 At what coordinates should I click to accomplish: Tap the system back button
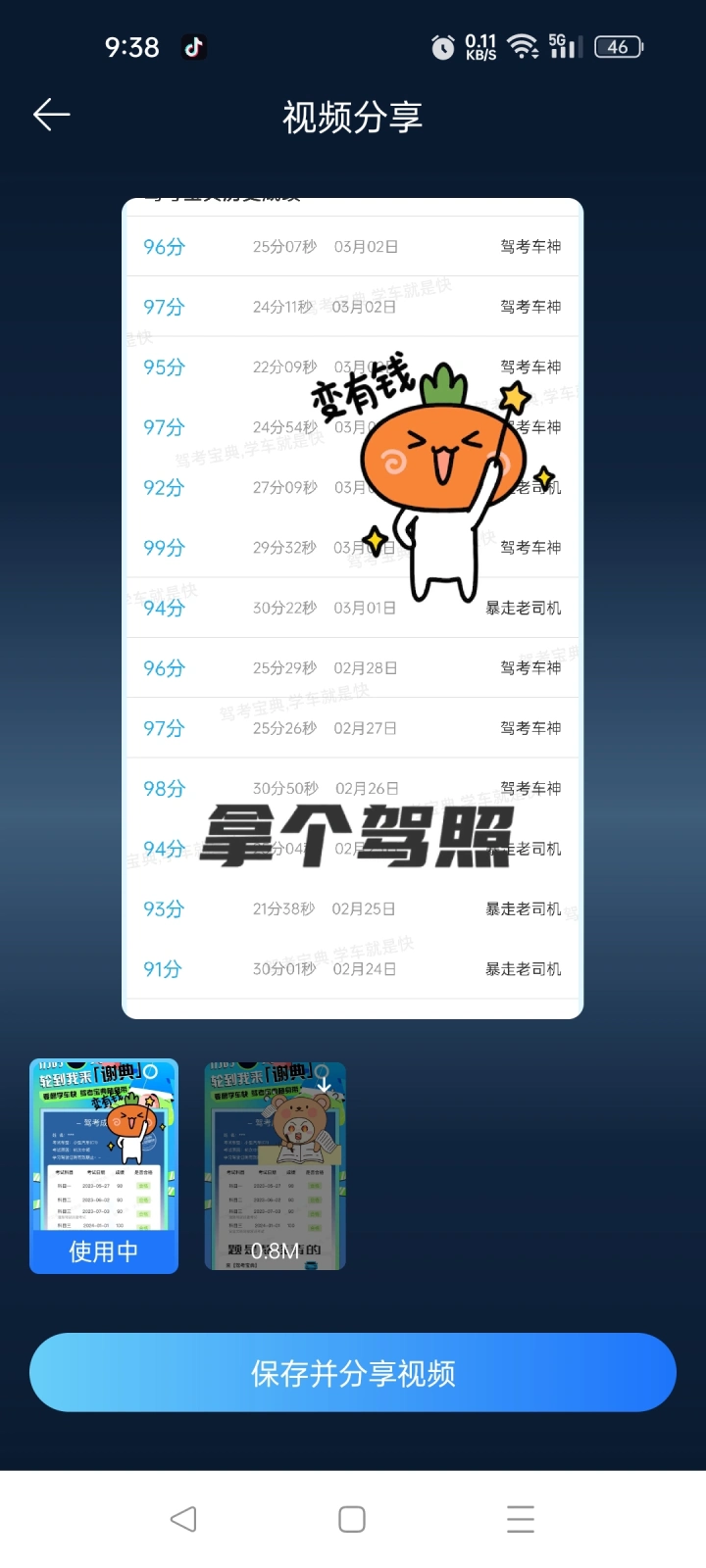point(183,1519)
